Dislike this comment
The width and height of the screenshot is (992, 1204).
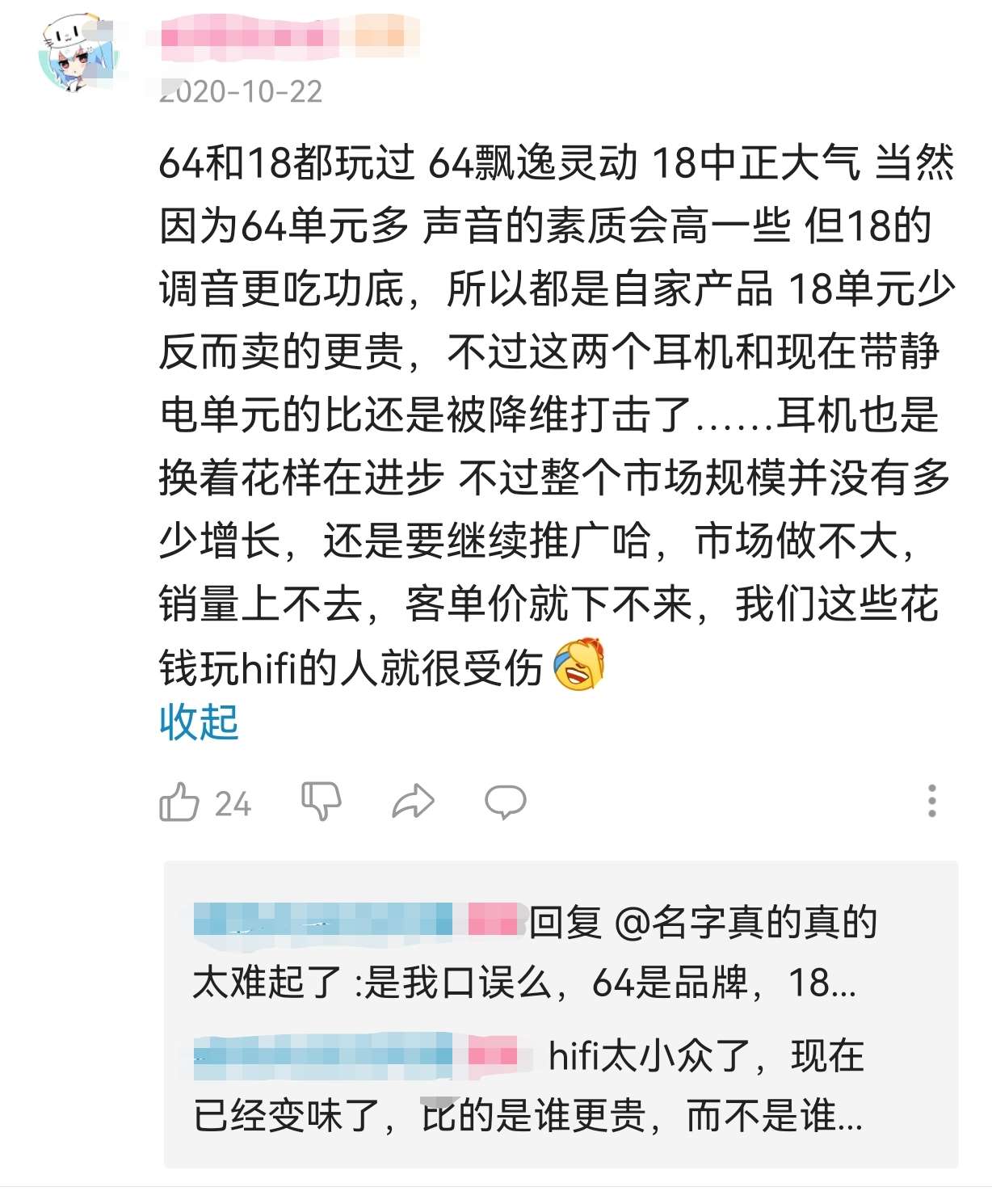321,801
